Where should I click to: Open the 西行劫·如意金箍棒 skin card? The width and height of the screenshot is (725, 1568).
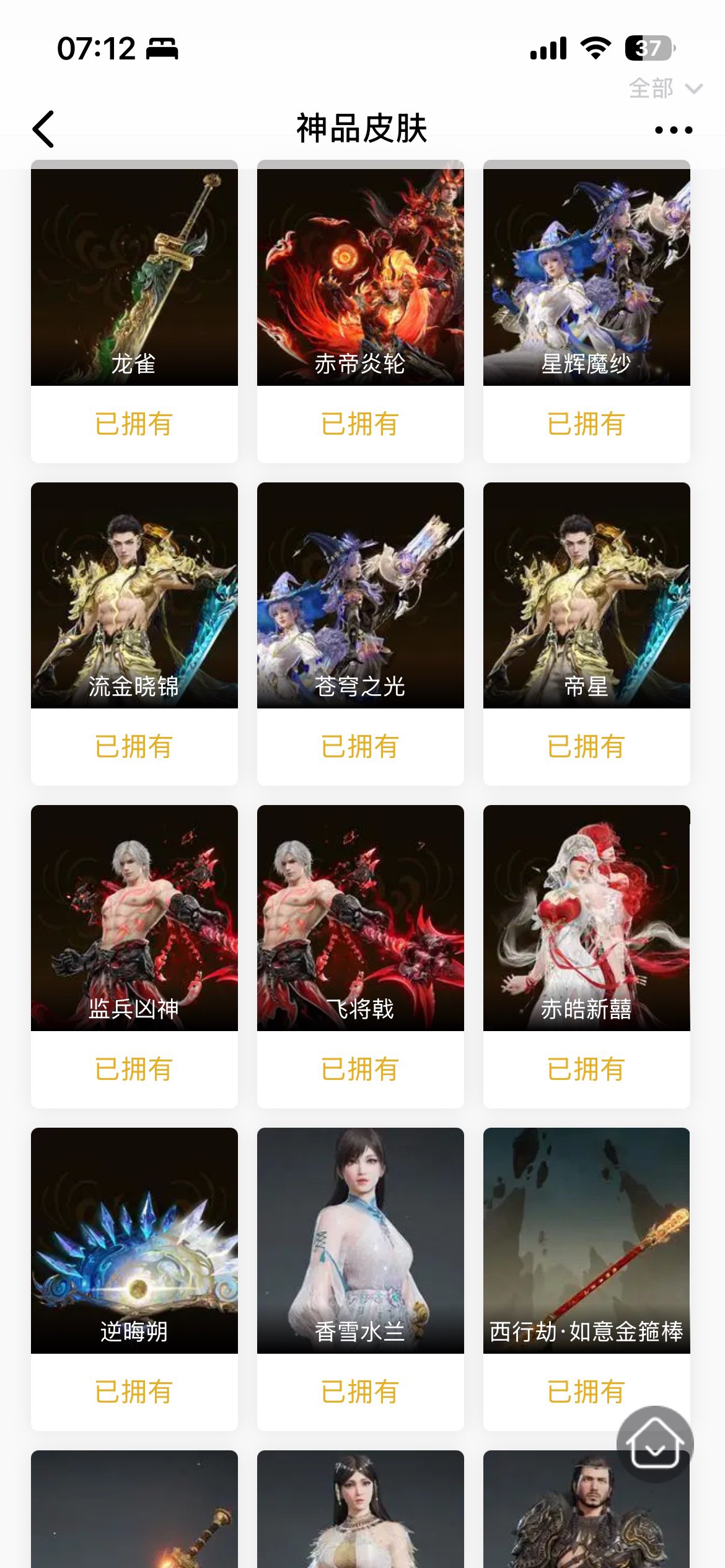click(x=587, y=1241)
